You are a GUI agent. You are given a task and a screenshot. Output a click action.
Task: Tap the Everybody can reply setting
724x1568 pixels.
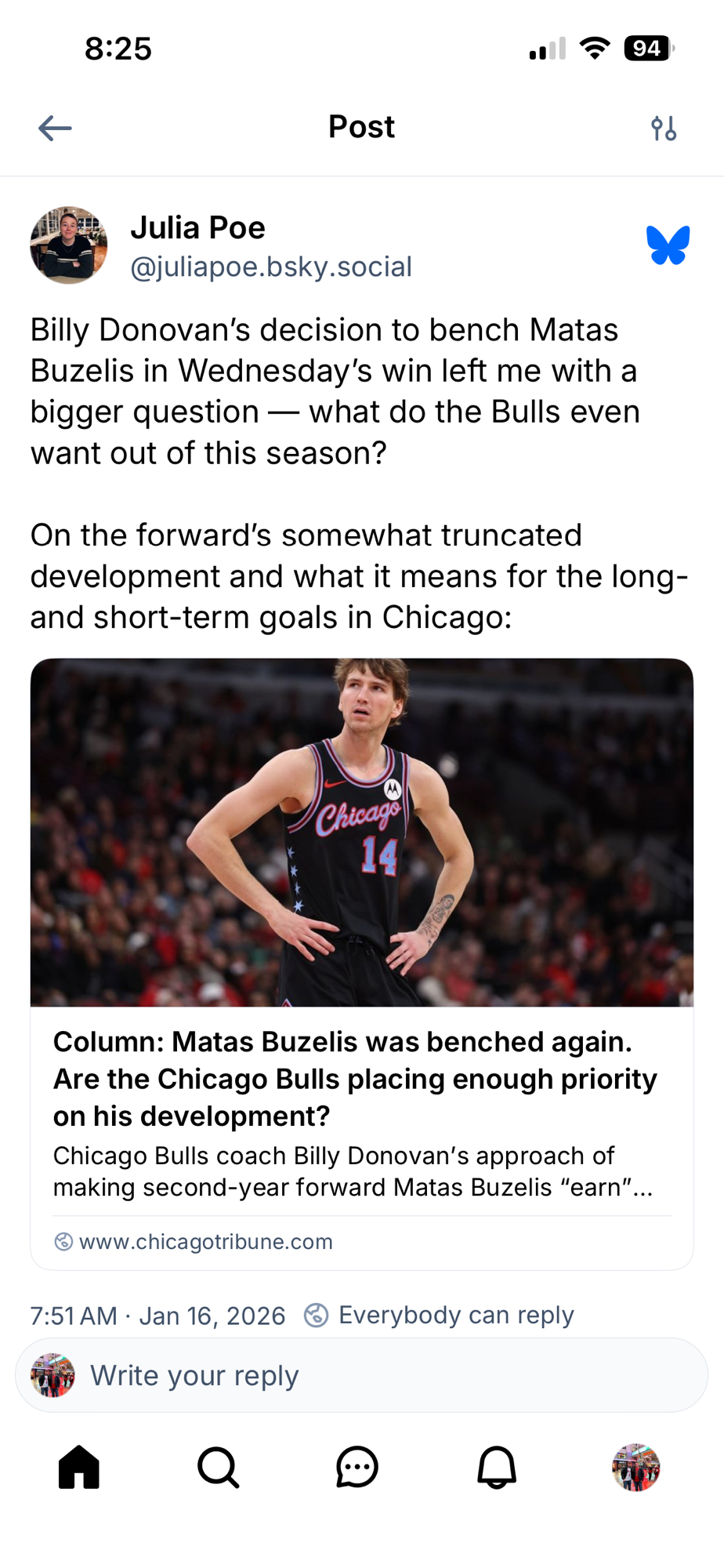click(x=440, y=1315)
